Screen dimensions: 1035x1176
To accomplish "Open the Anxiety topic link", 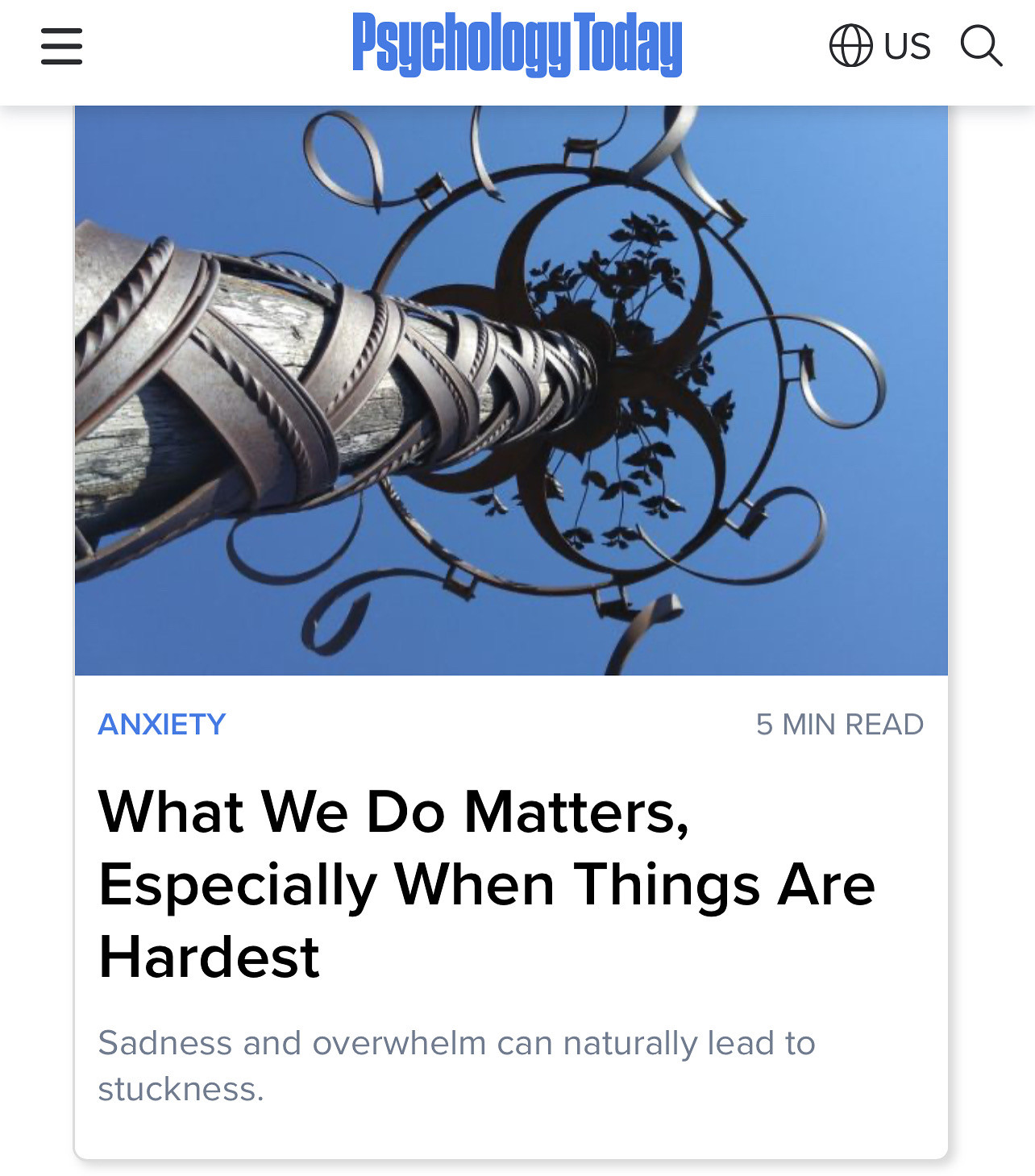I will point(161,725).
